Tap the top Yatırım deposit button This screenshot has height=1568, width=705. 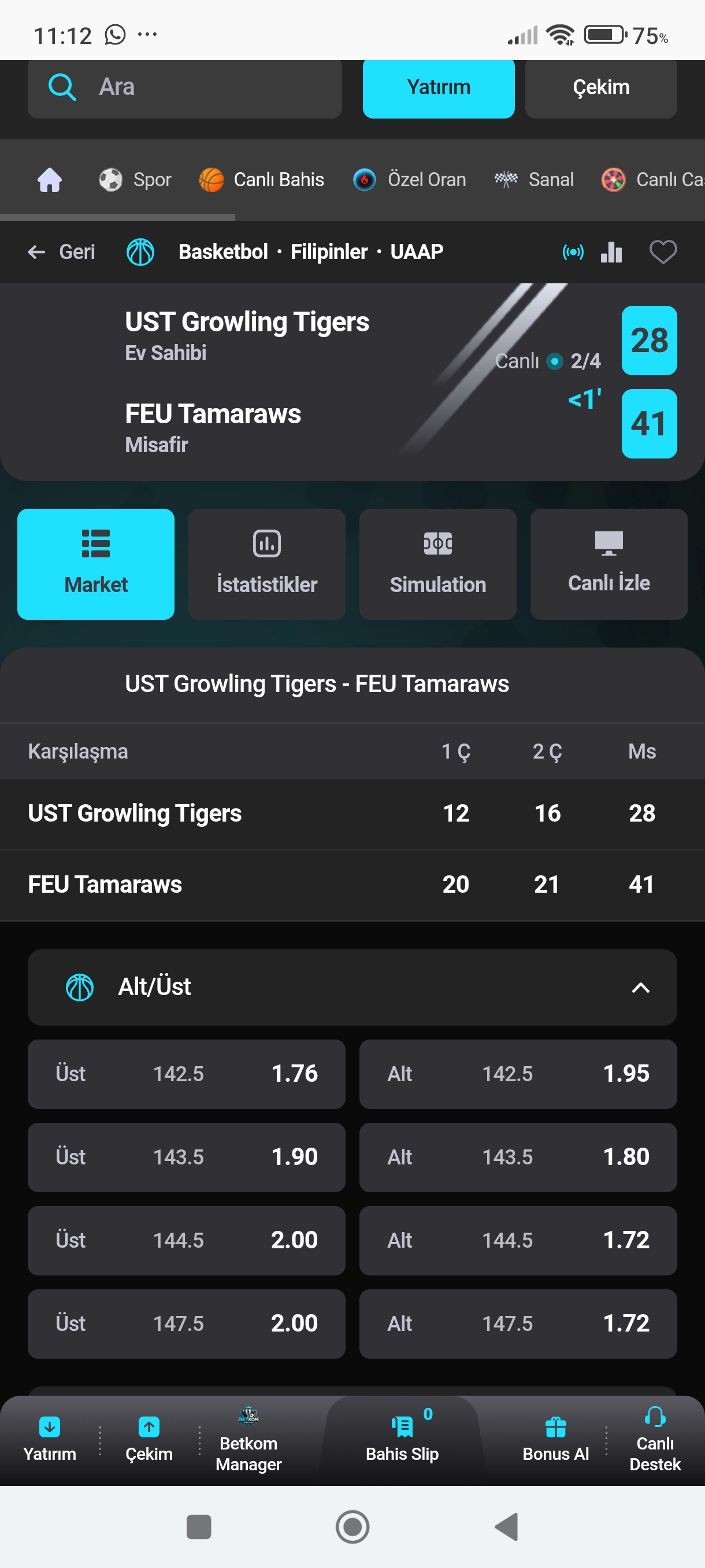(x=439, y=88)
